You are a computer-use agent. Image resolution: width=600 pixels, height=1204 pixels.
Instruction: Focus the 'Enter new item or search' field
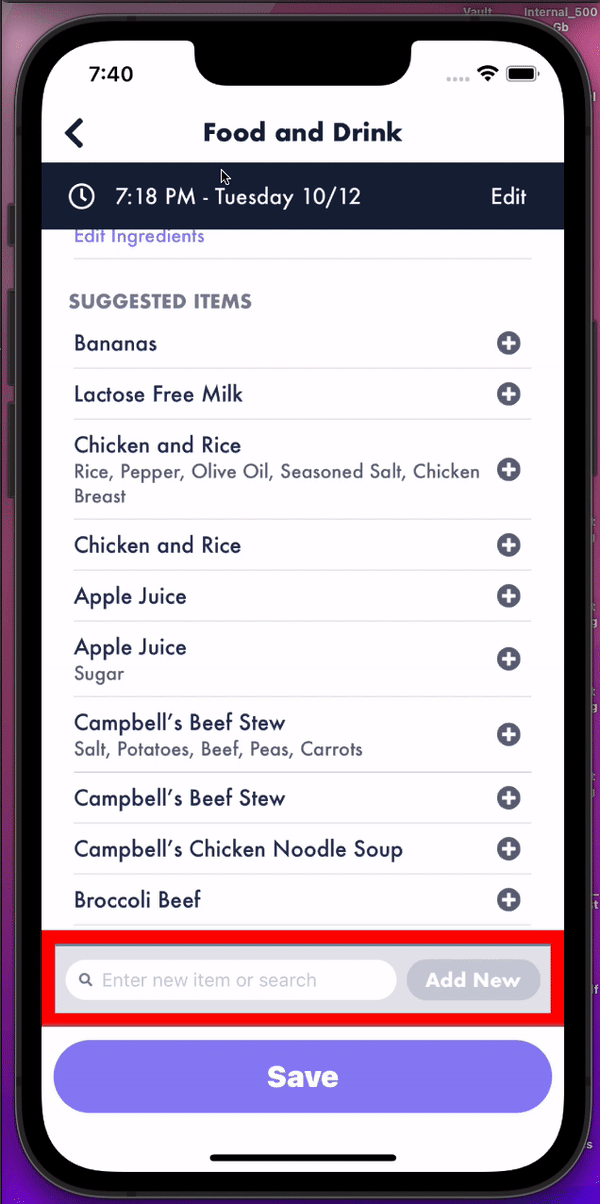[240, 980]
